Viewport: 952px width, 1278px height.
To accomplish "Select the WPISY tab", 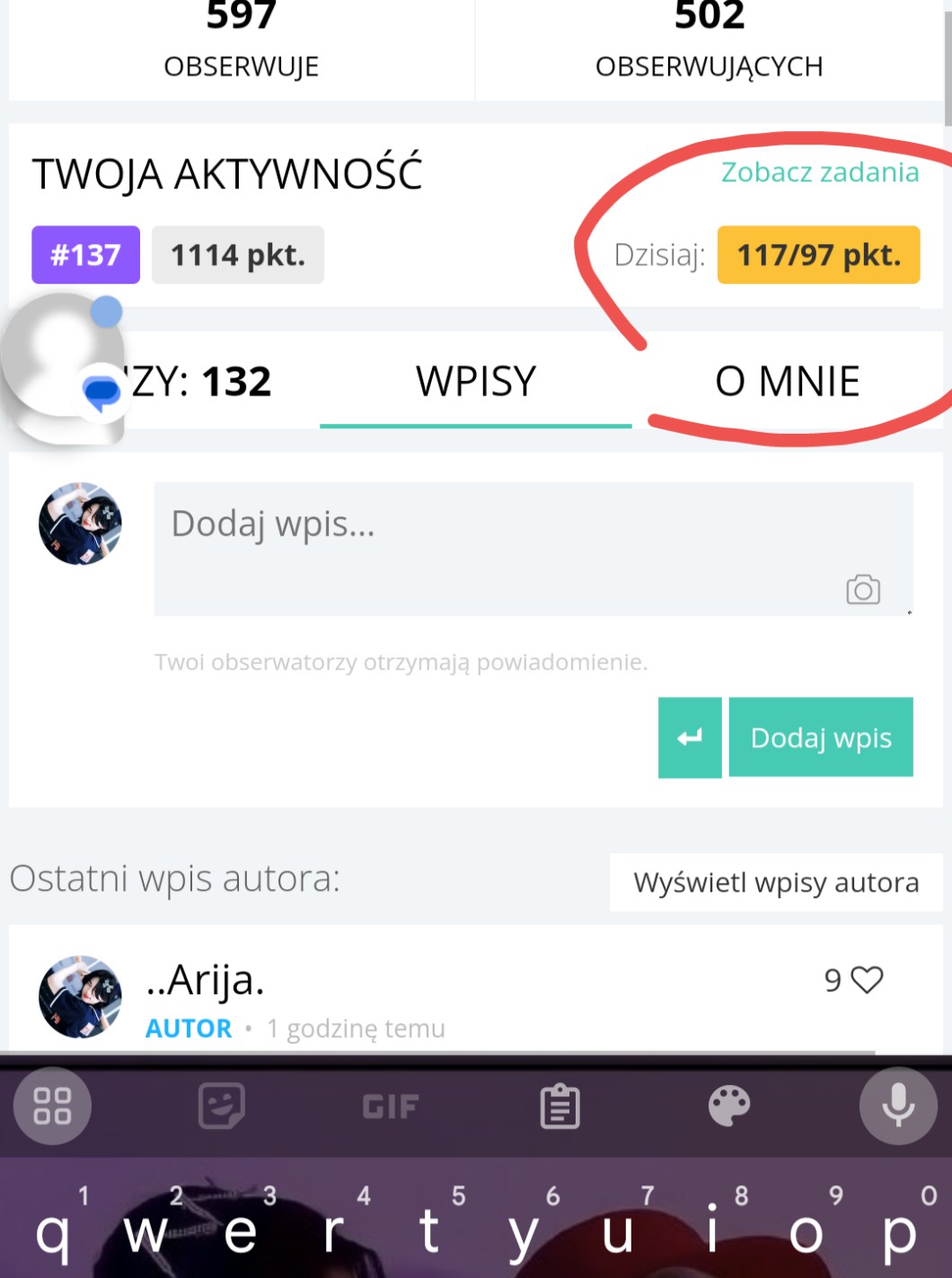I will [x=476, y=381].
